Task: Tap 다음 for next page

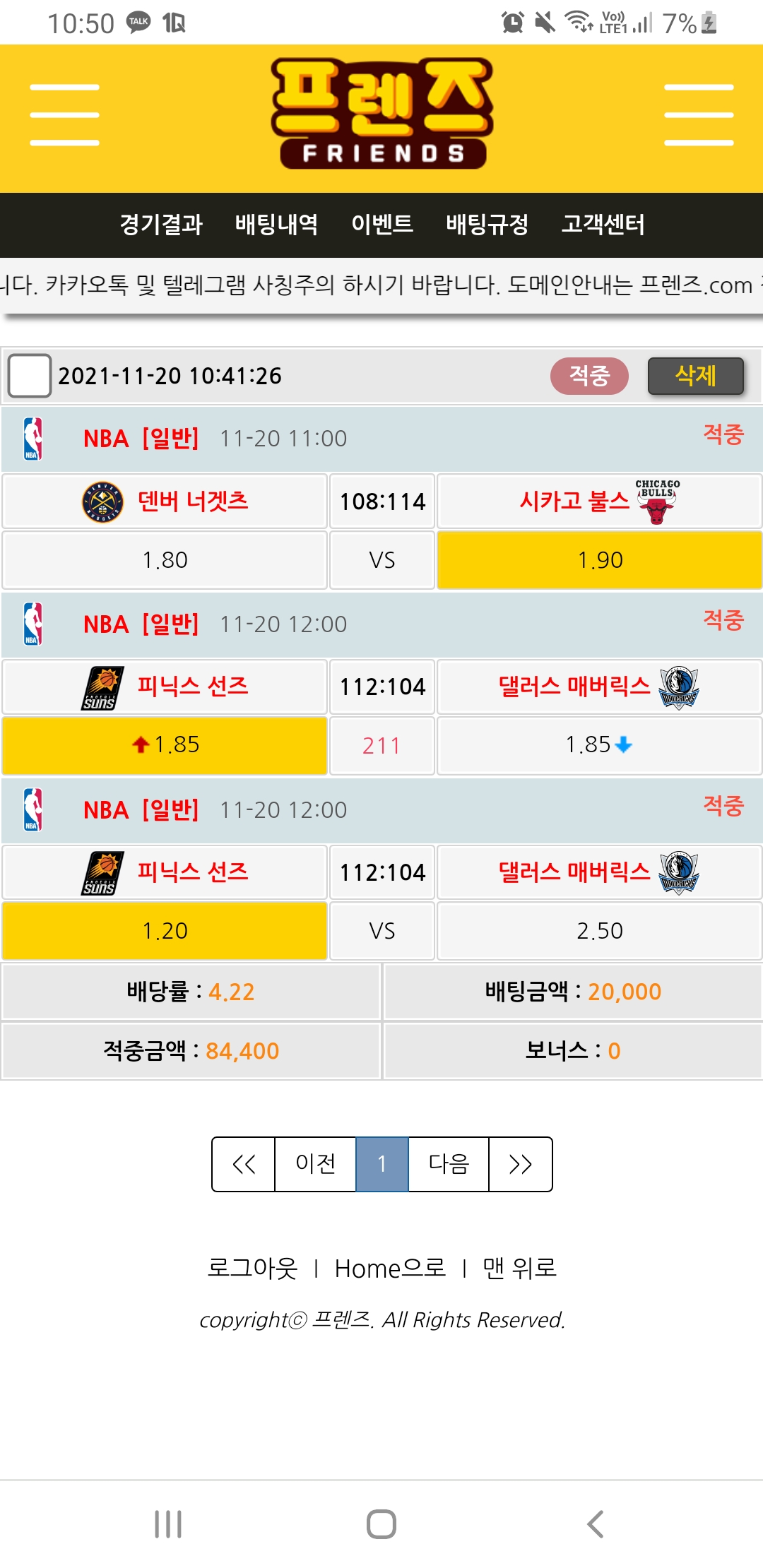Action: point(449,1164)
